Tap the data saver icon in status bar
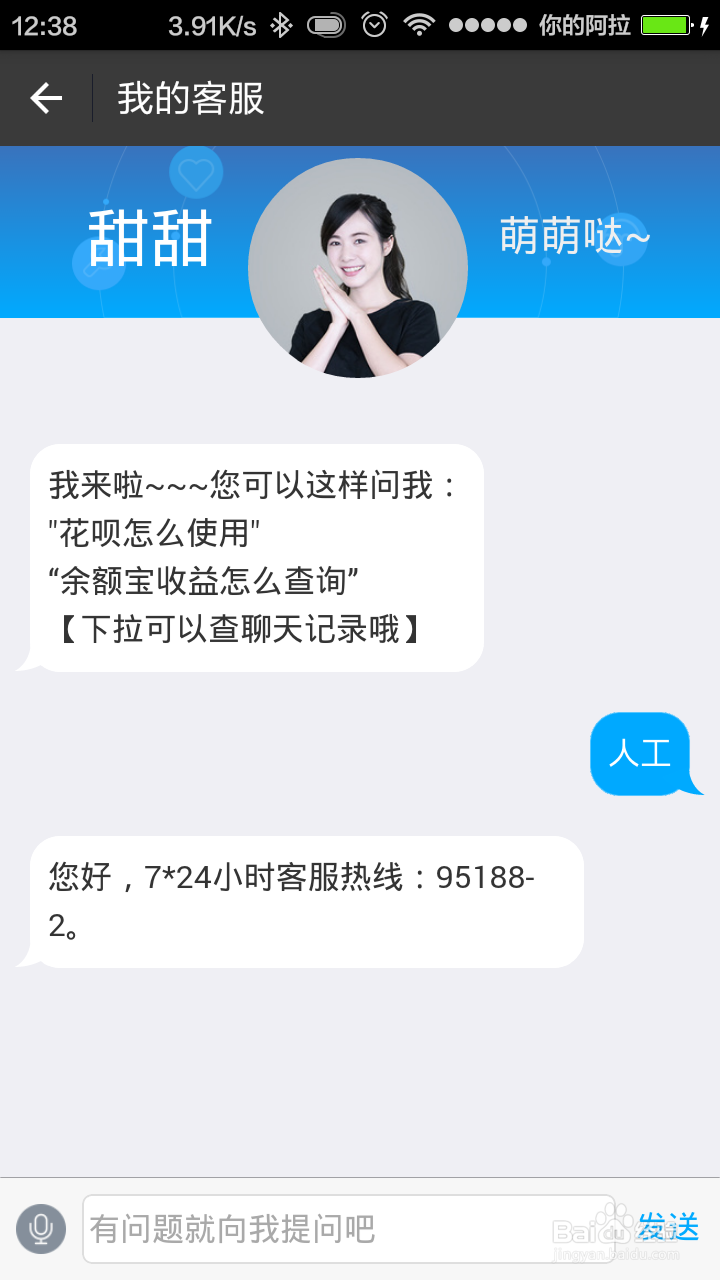 pyautogui.click(x=323, y=24)
